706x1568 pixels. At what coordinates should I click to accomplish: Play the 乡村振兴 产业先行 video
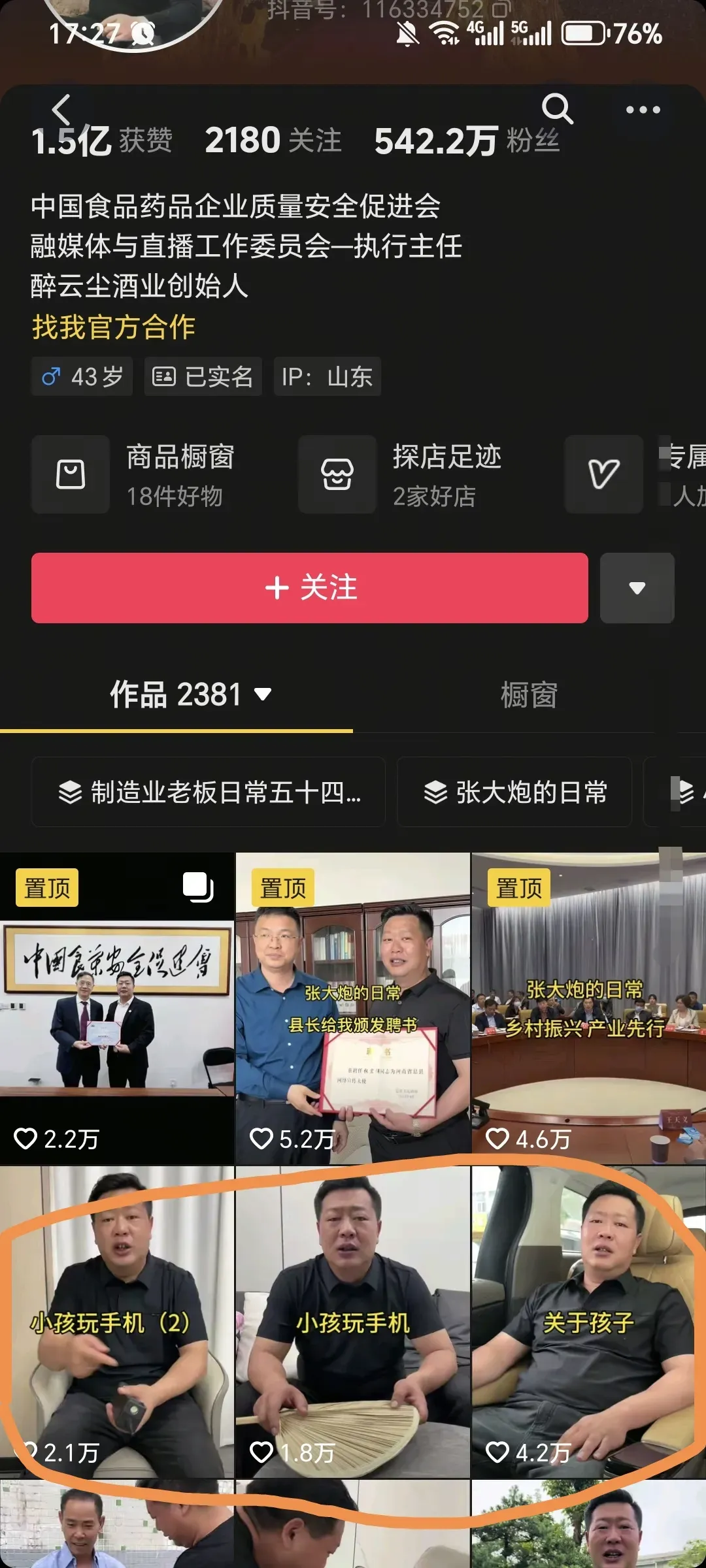588,1008
